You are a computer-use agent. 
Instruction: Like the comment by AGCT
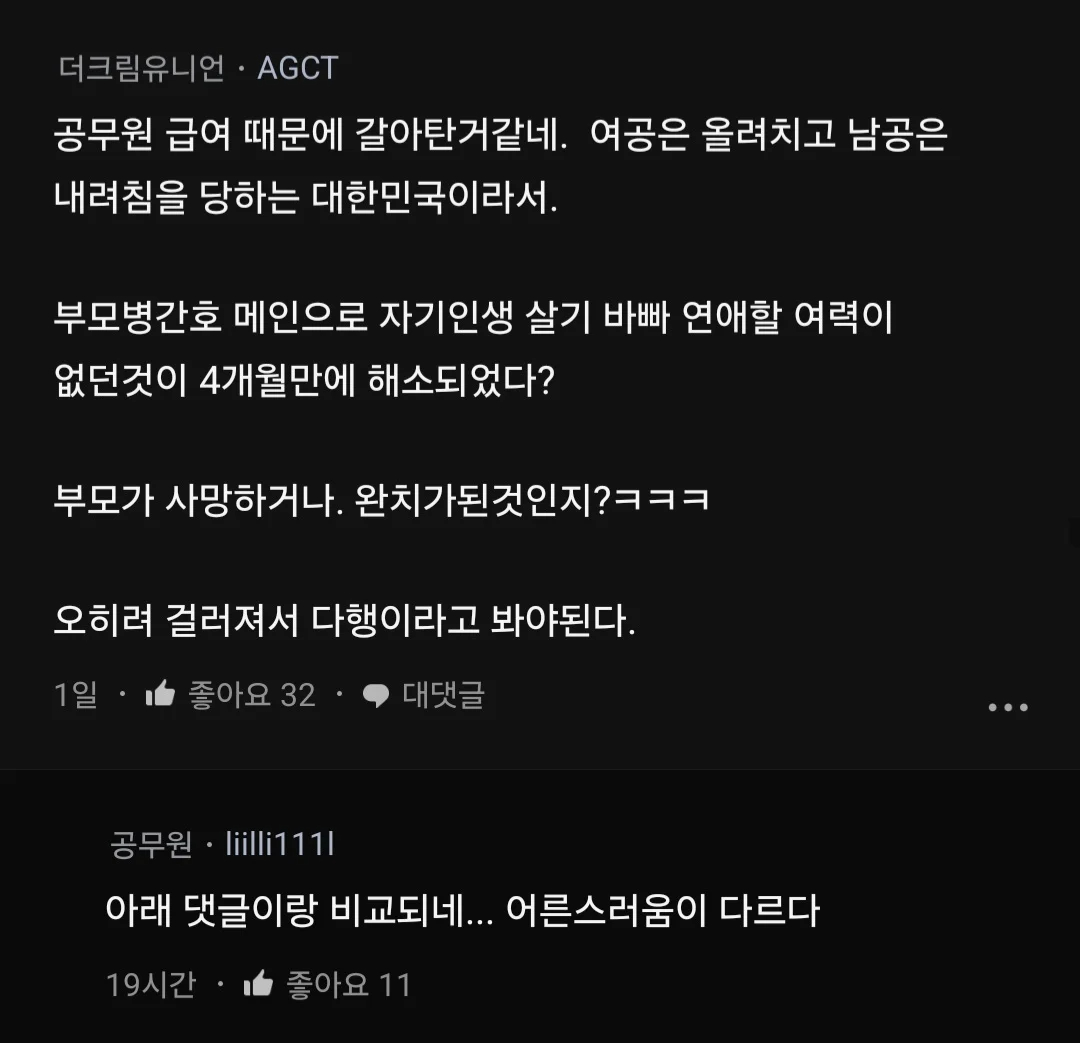click(160, 694)
